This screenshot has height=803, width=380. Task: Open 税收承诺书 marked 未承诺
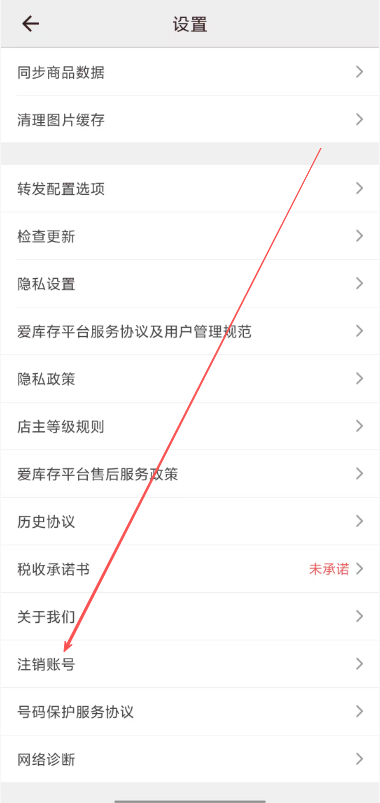tap(190, 569)
